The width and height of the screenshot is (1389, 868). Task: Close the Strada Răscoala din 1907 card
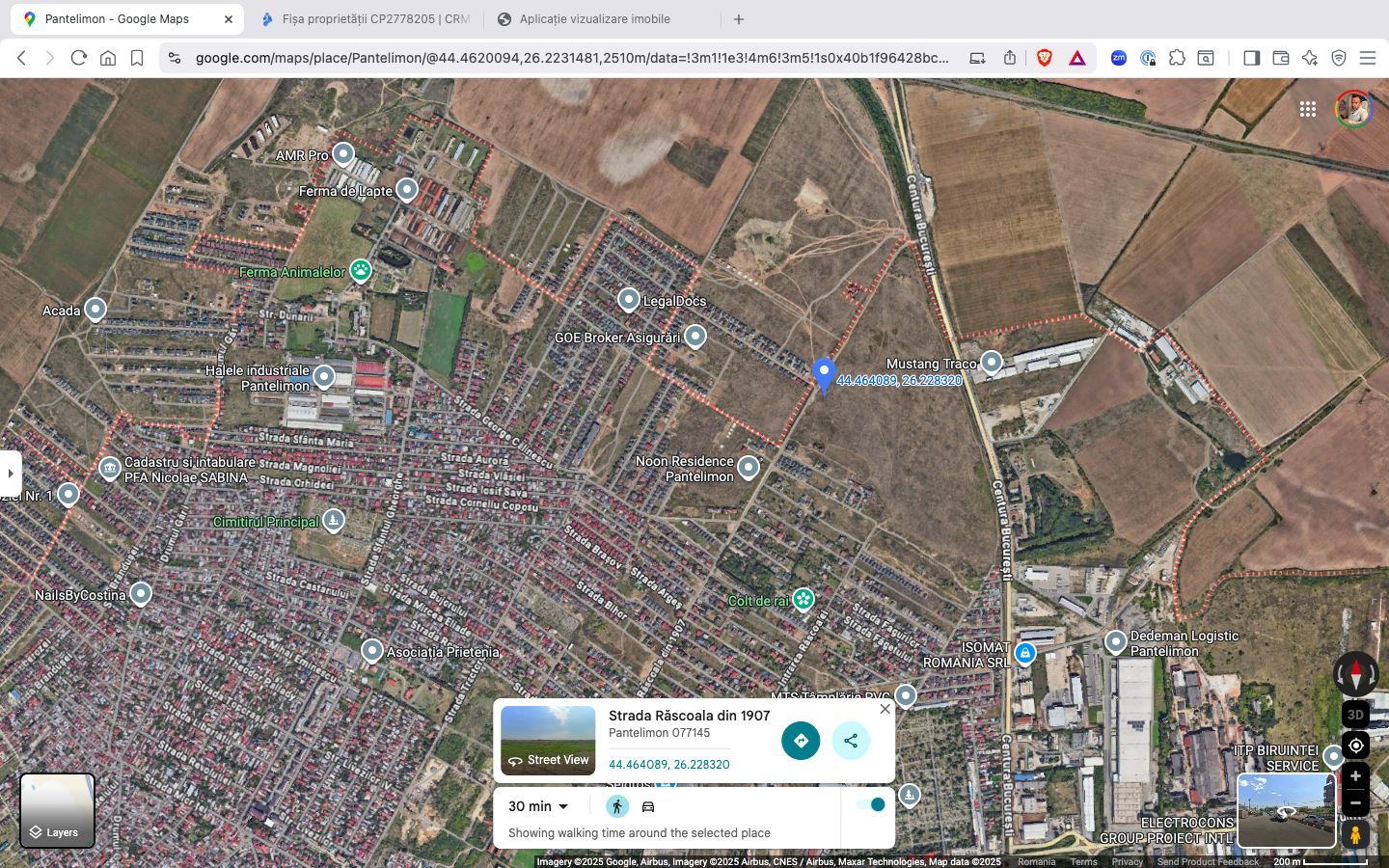[885, 709]
